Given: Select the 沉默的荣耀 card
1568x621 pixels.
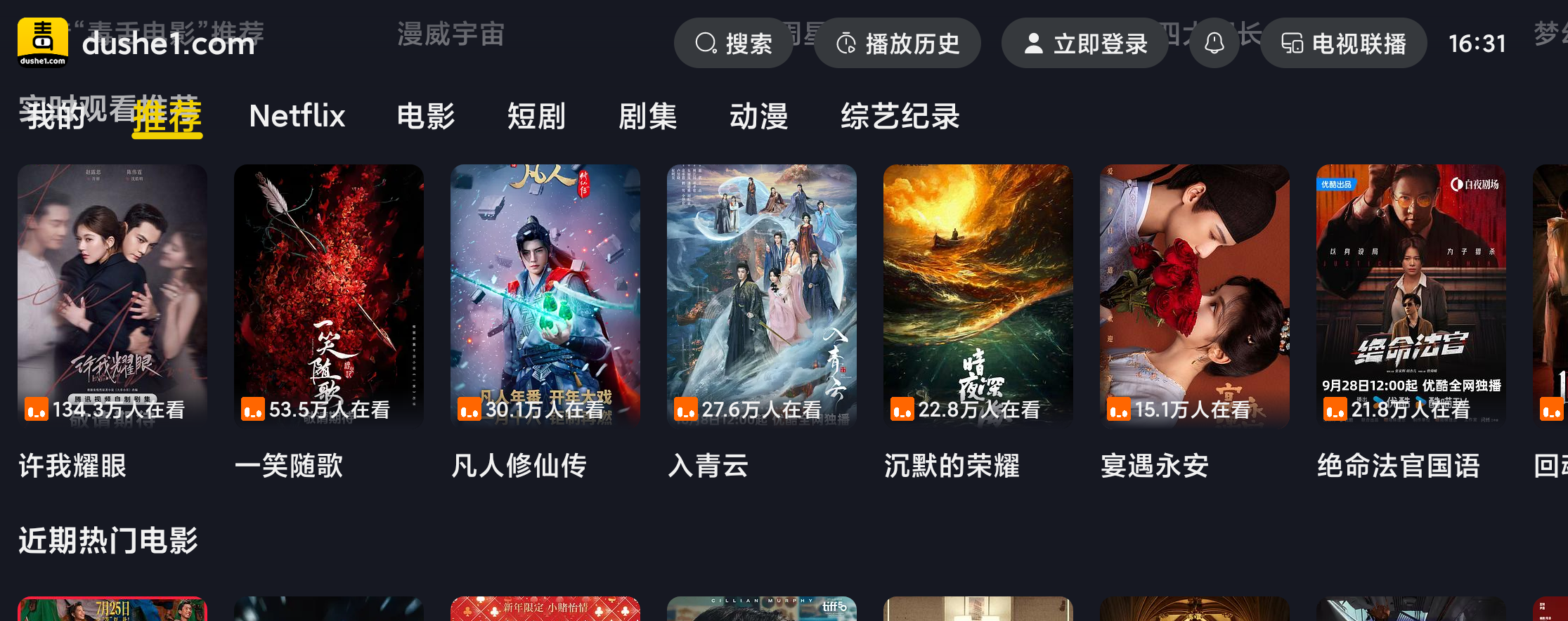Looking at the screenshot, I should (x=978, y=295).
